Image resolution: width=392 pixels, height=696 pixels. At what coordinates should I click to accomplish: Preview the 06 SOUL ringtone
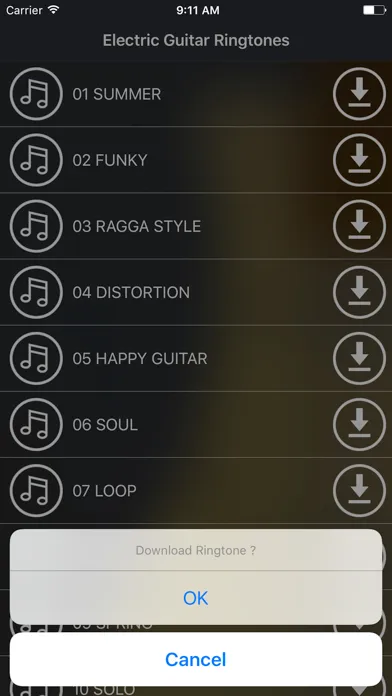36,424
